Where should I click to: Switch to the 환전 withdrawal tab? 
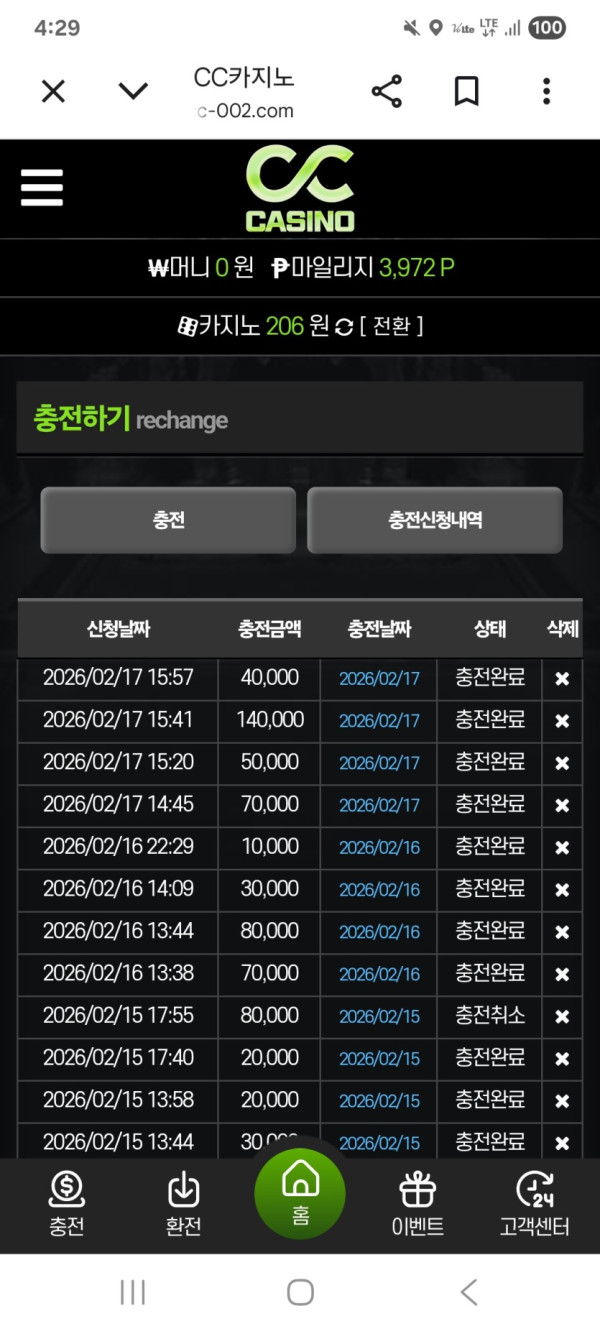pyautogui.click(x=184, y=1205)
